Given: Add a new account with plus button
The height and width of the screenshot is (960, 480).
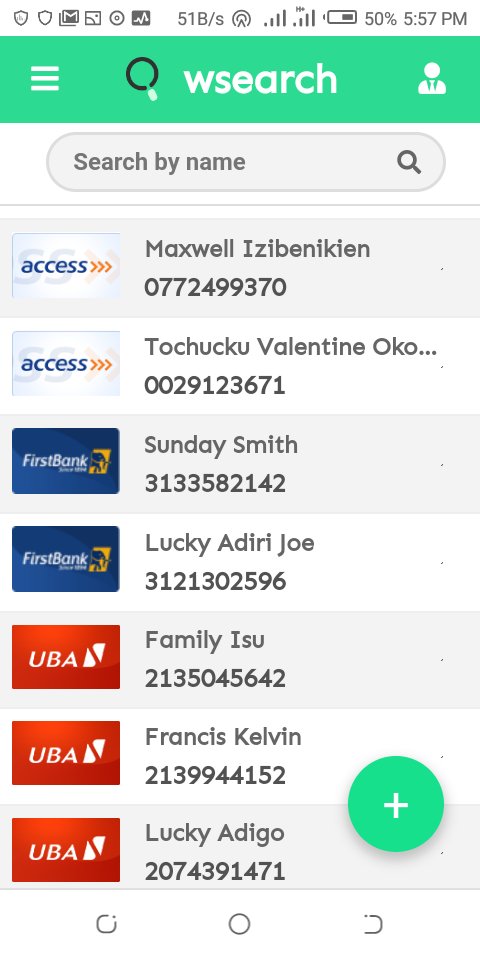Looking at the screenshot, I should pyautogui.click(x=396, y=804).
